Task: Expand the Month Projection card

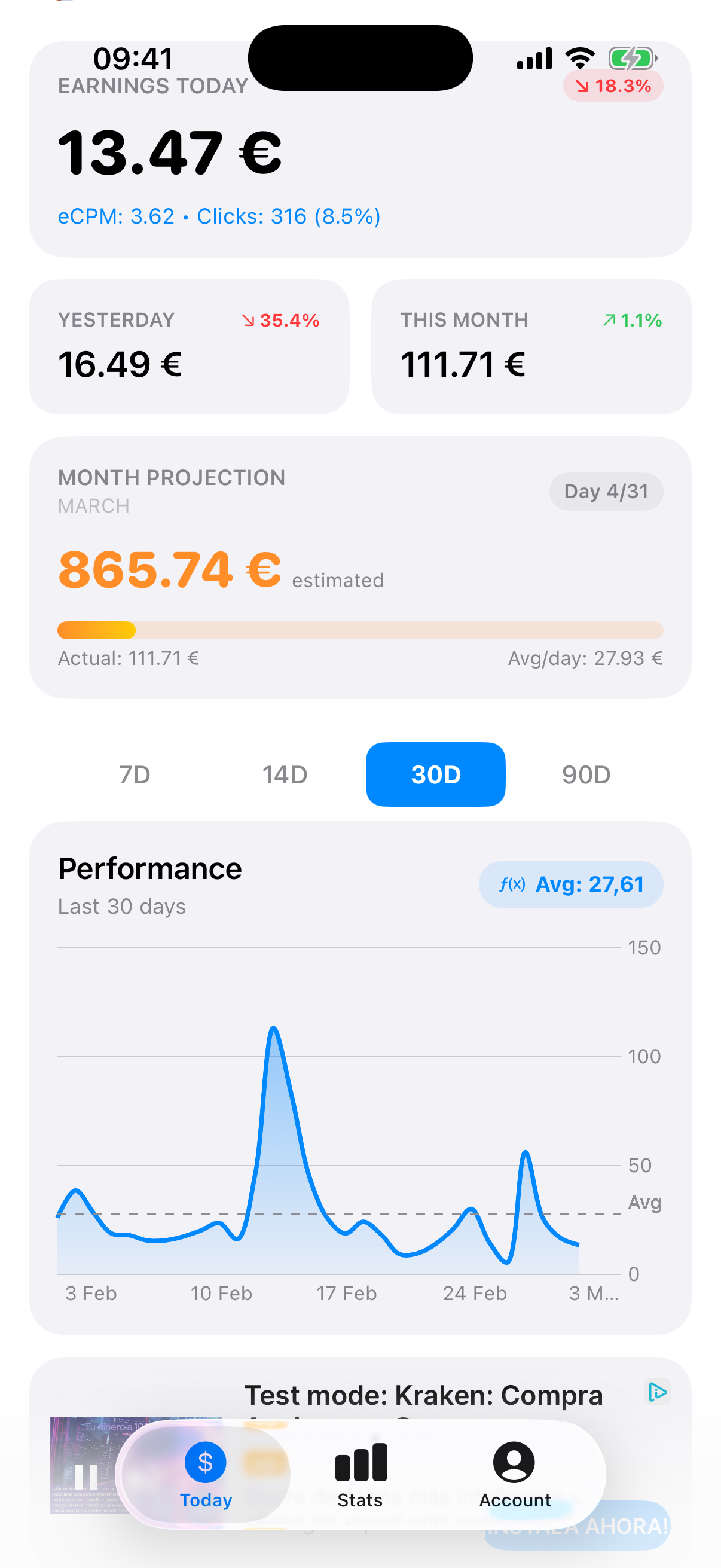Action: (360, 568)
